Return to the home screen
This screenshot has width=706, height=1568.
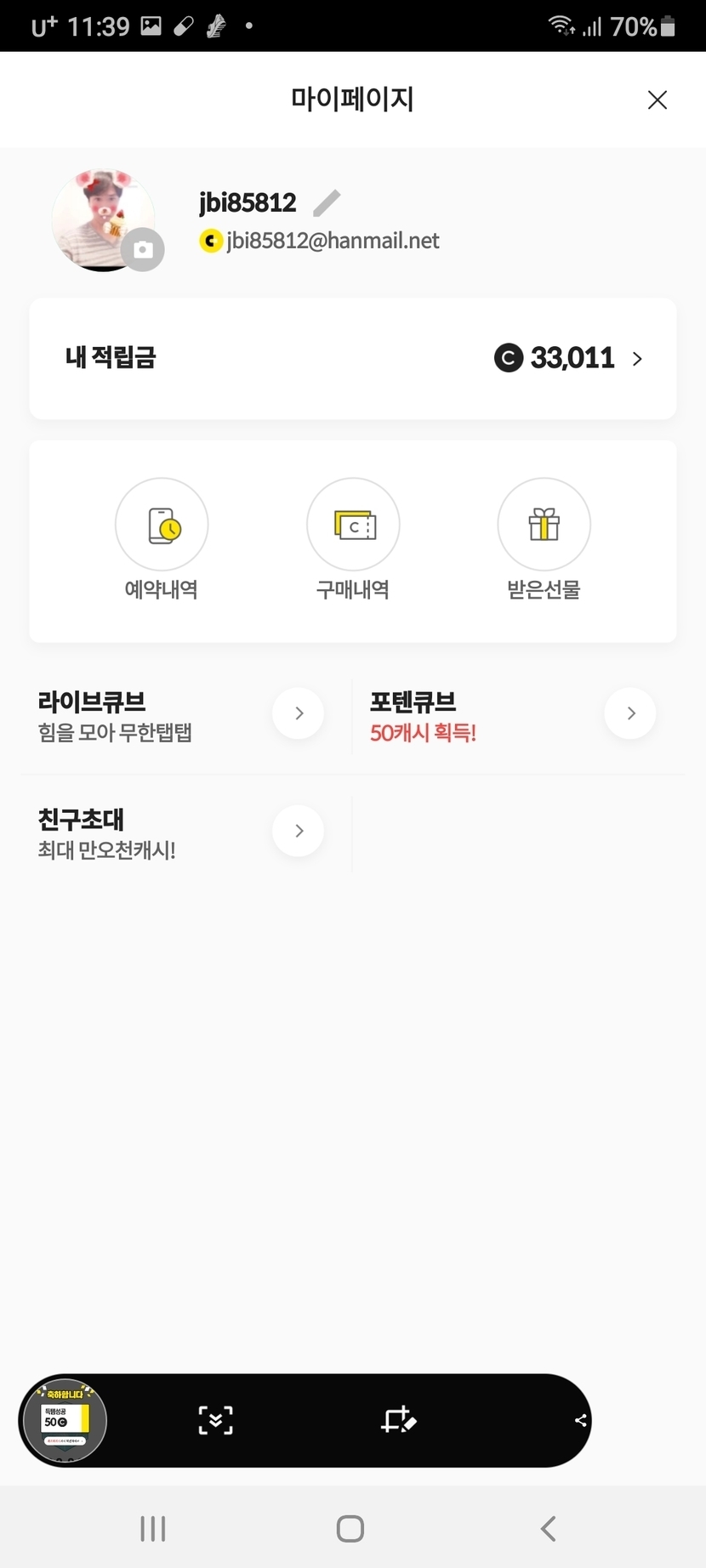click(x=350, y=1528)
